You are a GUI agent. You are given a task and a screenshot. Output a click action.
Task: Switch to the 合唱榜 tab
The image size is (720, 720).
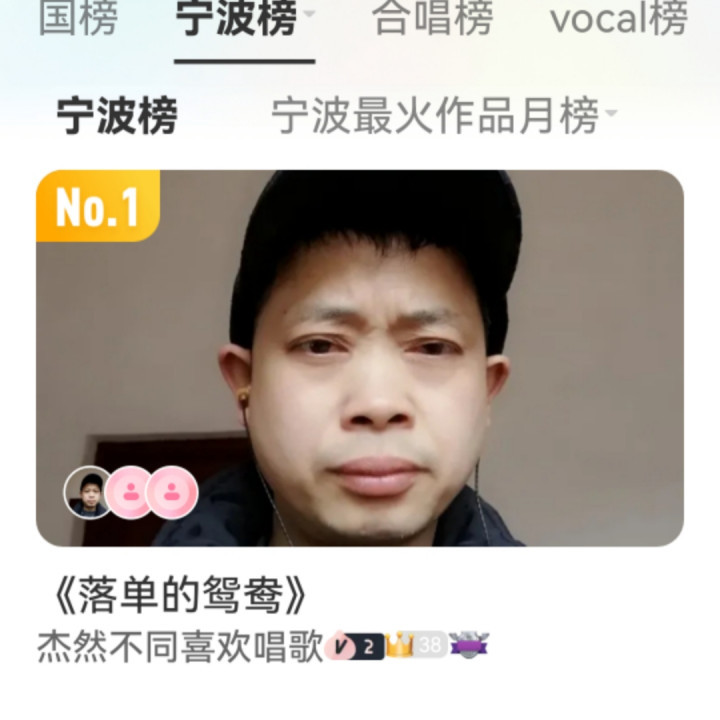432,19
